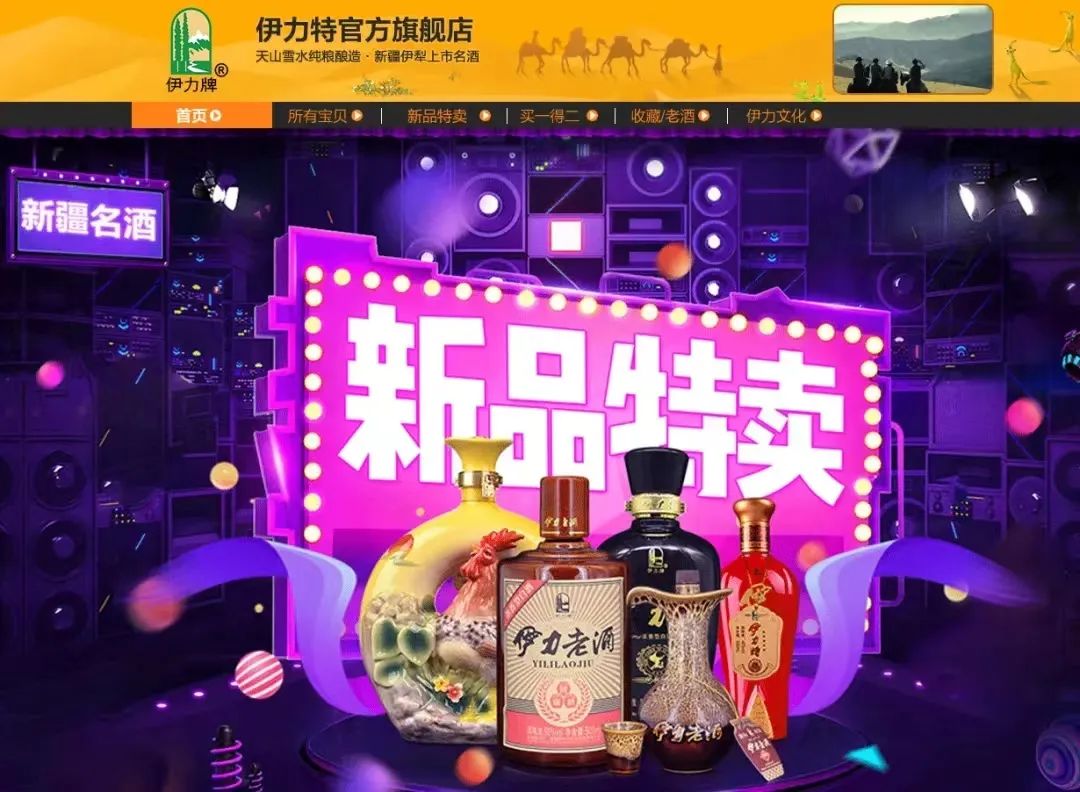The width and height of the screenshot is (1080, 792).
Task: Switch to the 新品特卖 tab
Action: click(448, 116)
